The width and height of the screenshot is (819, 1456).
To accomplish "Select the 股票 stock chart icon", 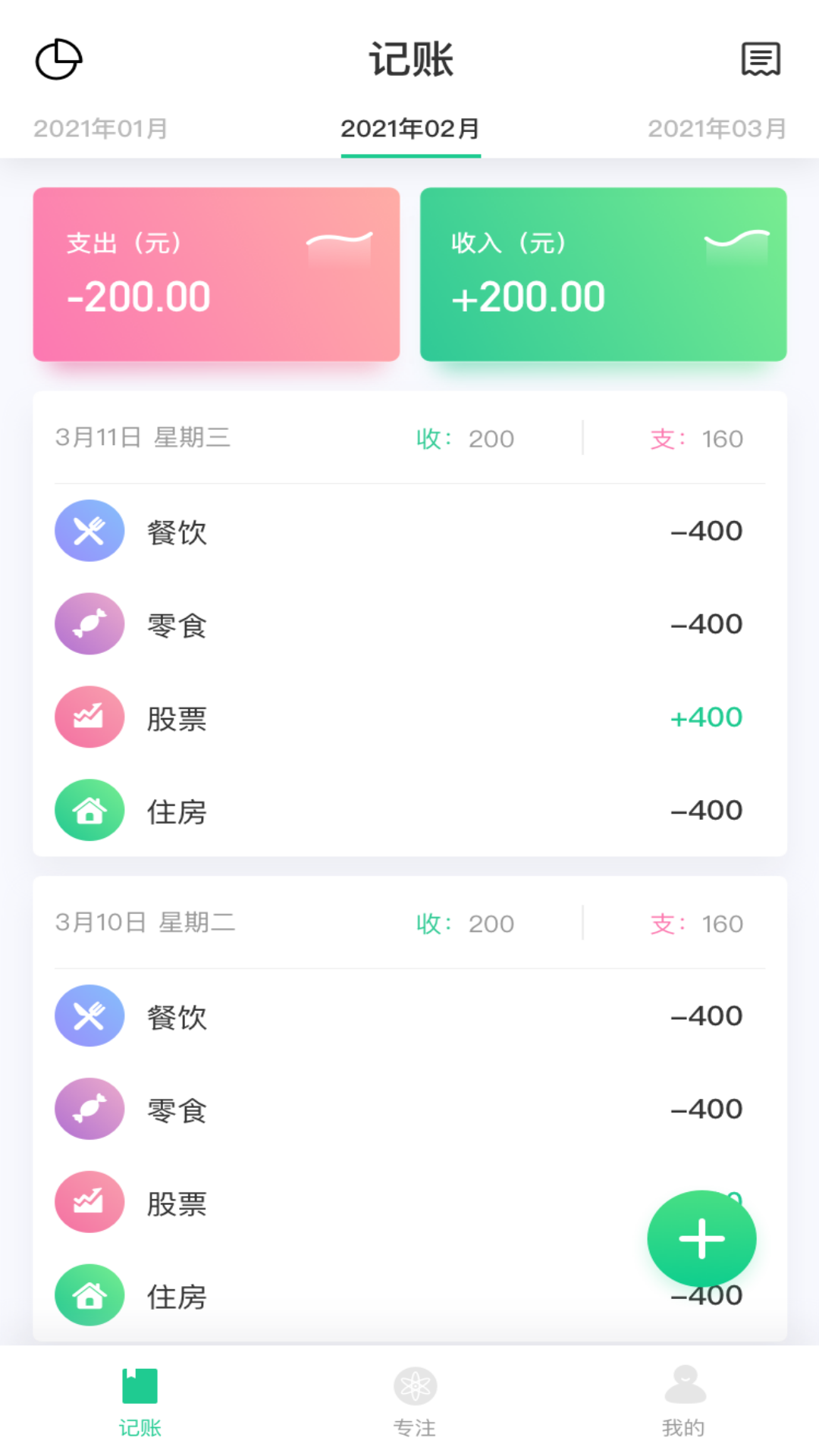I will (89, 717).
